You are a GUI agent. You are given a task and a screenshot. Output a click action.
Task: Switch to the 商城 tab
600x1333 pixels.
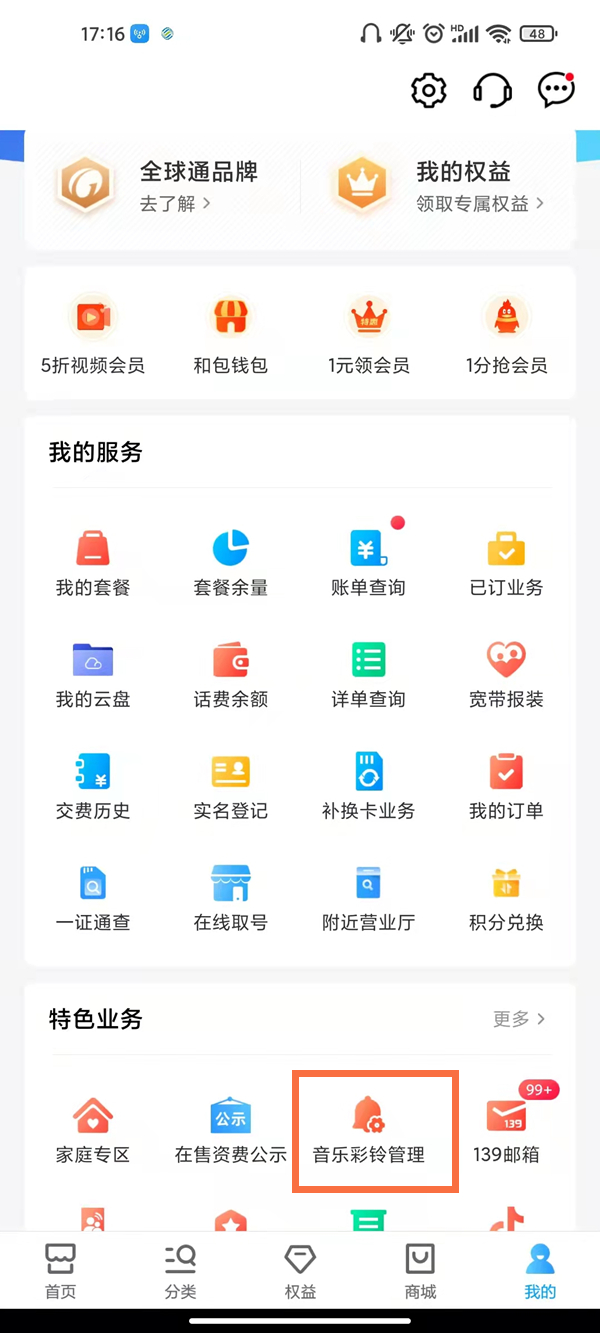tap(420, 1271)
